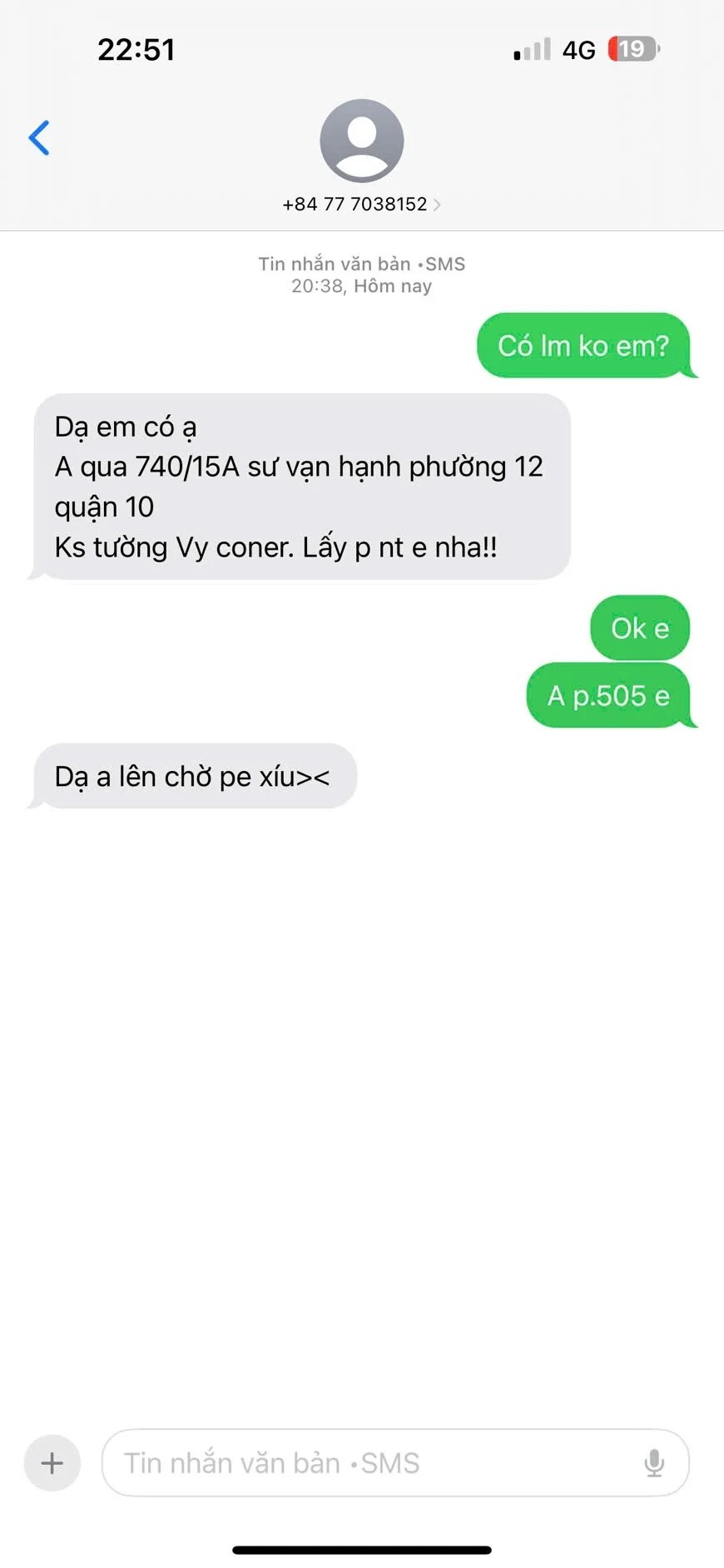The height and width of the screenshot is (1568, 724).
Task: Start voice dictation with the microphone
Action: click(654, 1462)
